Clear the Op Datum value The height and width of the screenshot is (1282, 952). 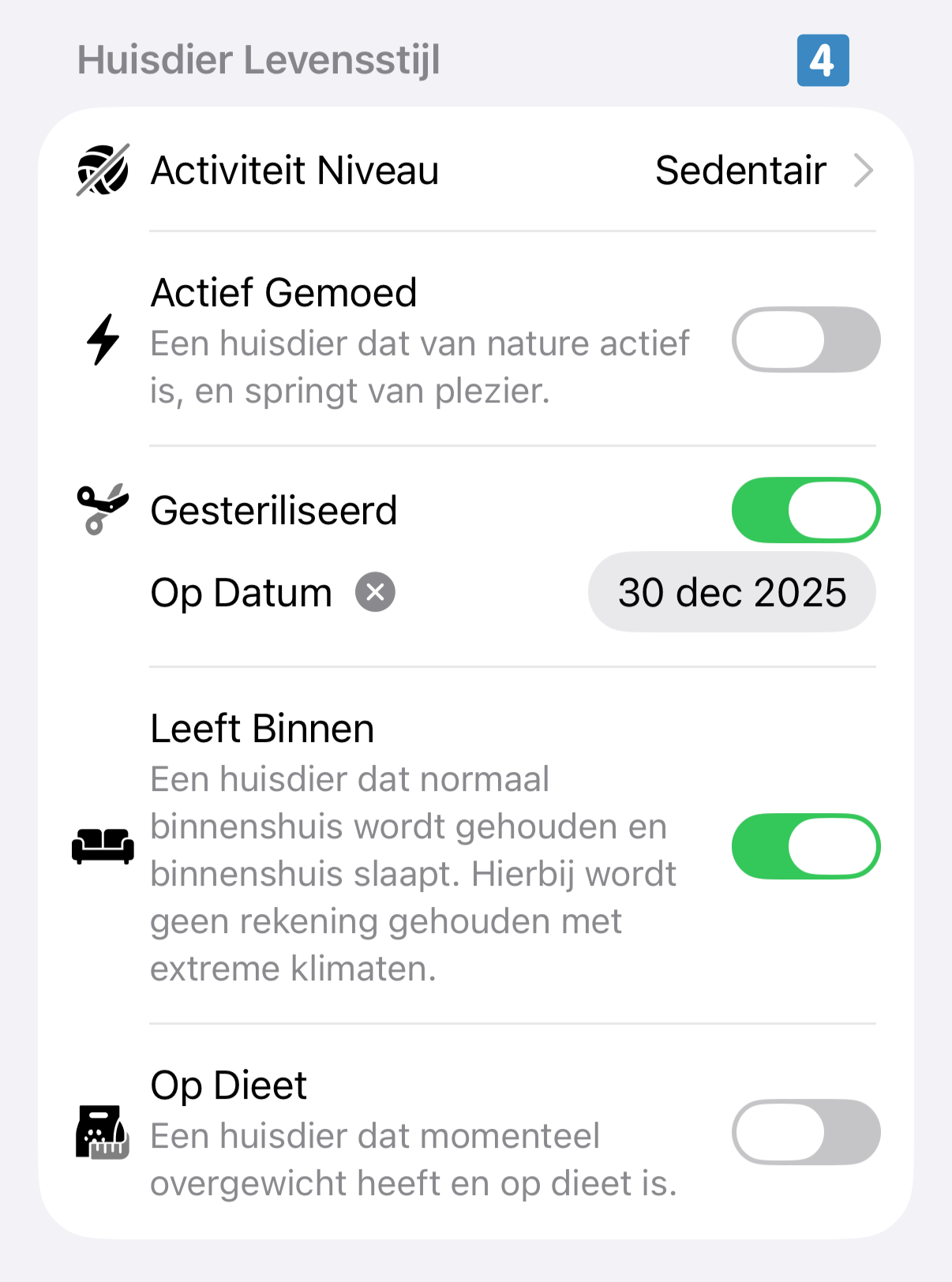tap(375, 592)
